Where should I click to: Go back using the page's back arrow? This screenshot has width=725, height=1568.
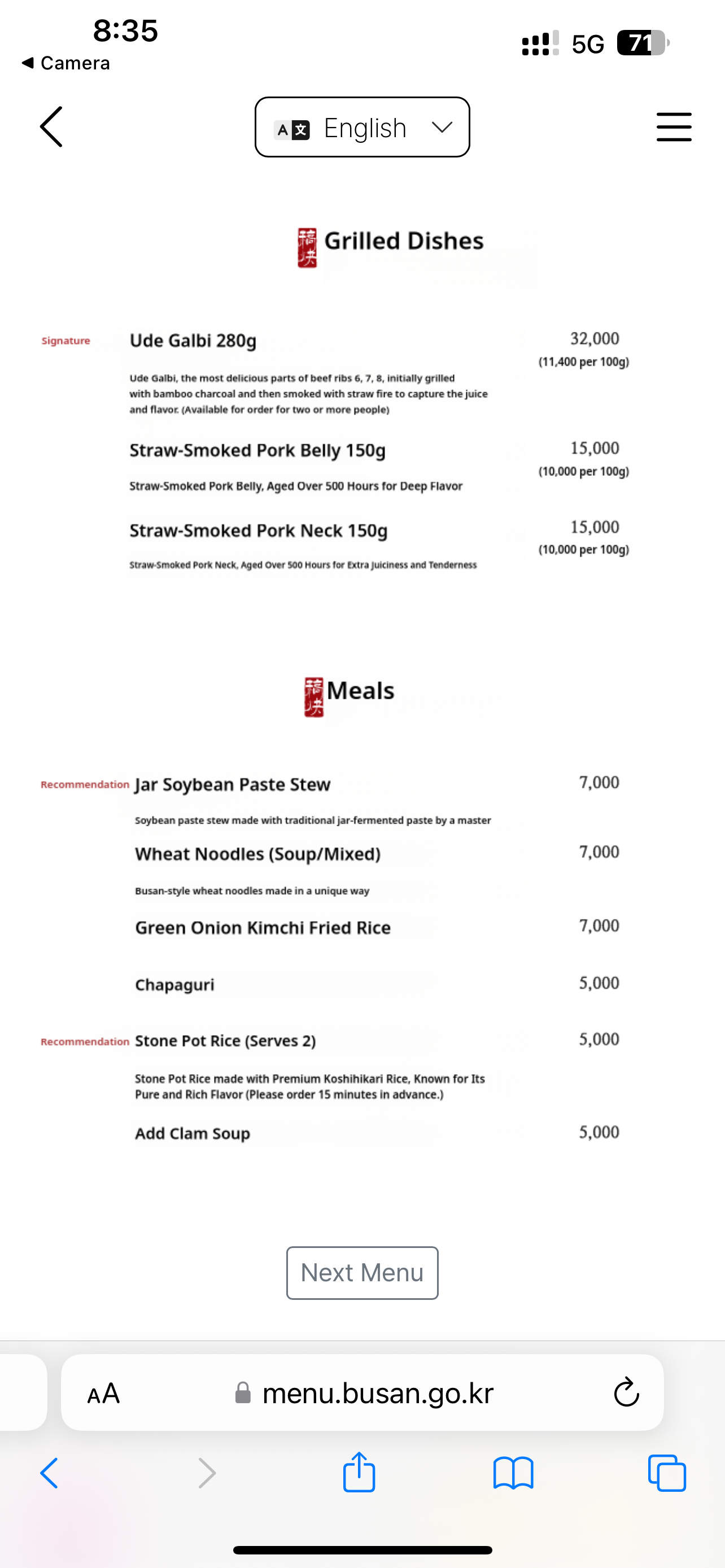(51, 126)
